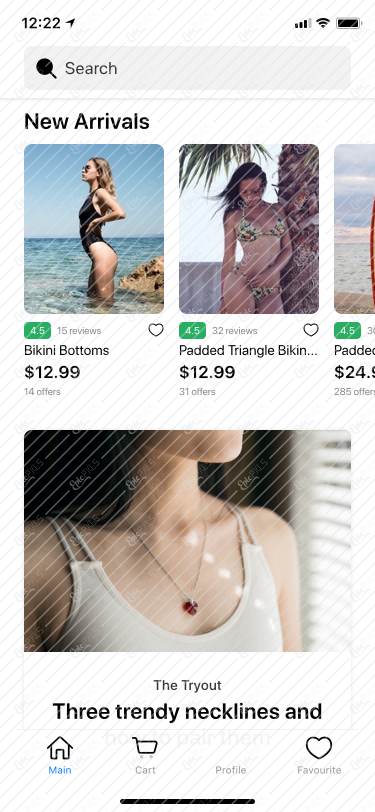Image resolution: width=375 pixels, height=812 pixels.
Task: Switch to the Cart tab
Action: tap(145, 756)
